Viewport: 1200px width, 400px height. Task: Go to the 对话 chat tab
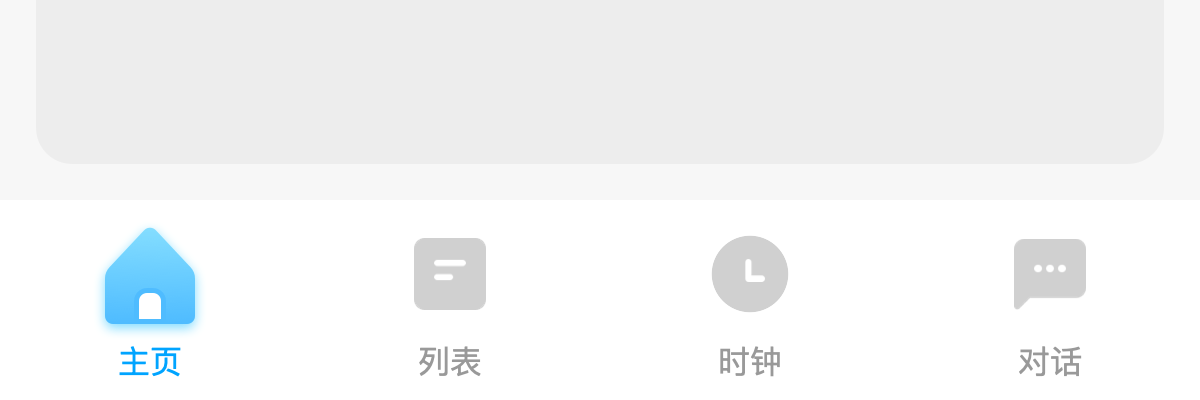(1050, 300)
